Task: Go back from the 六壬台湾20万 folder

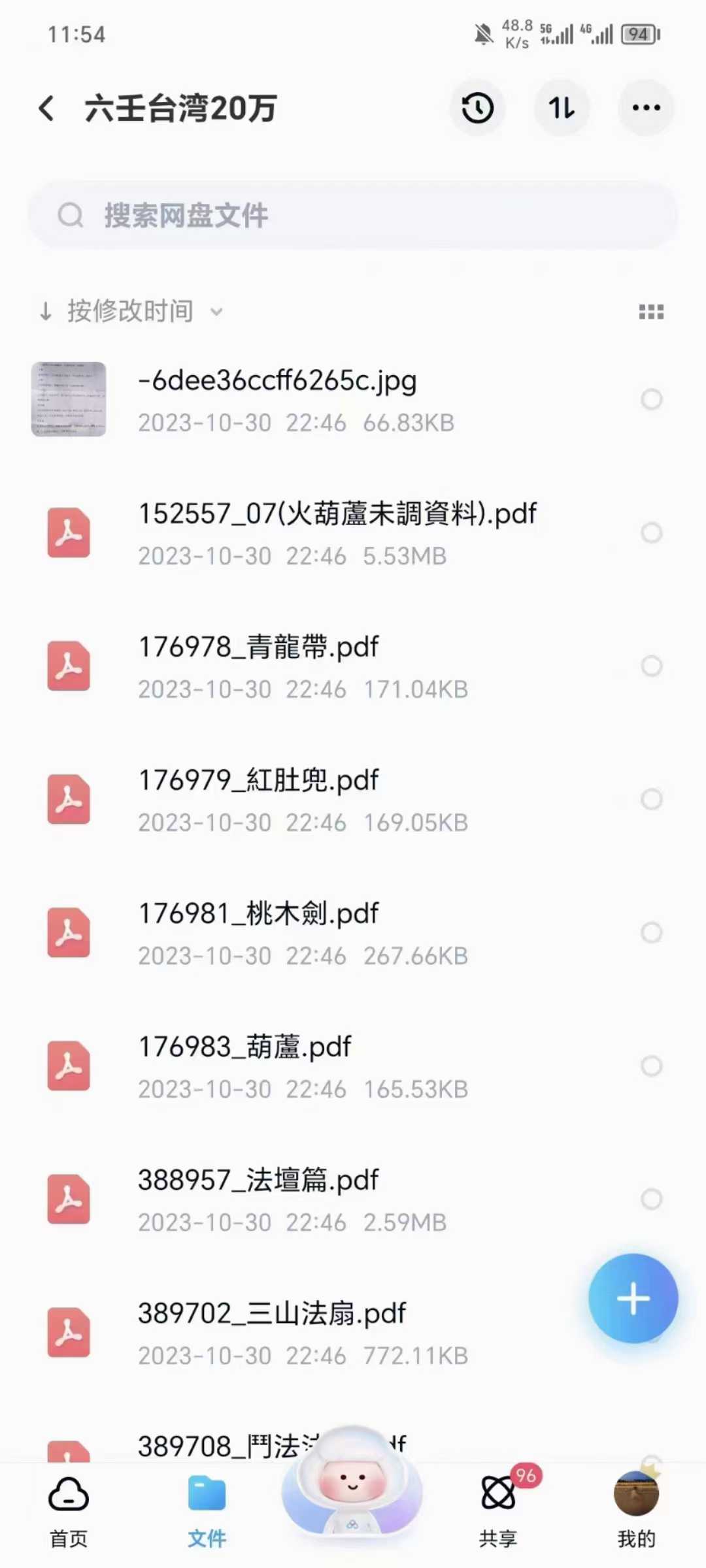Action: (x=46, y=108)
